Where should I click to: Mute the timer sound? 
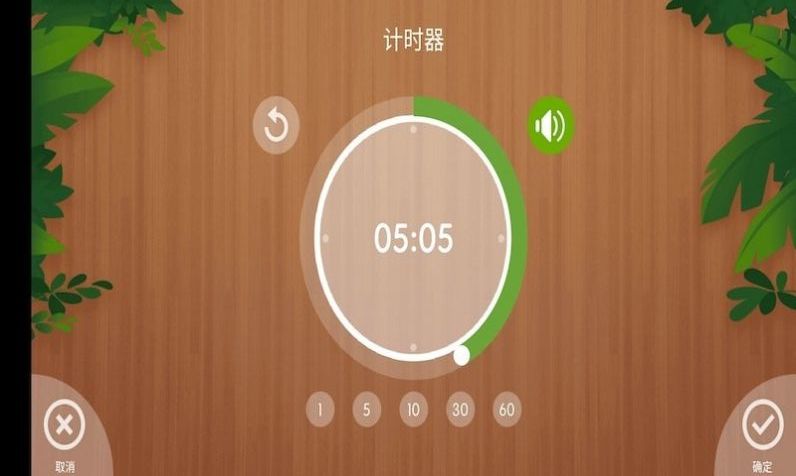[x=550, y=126]
